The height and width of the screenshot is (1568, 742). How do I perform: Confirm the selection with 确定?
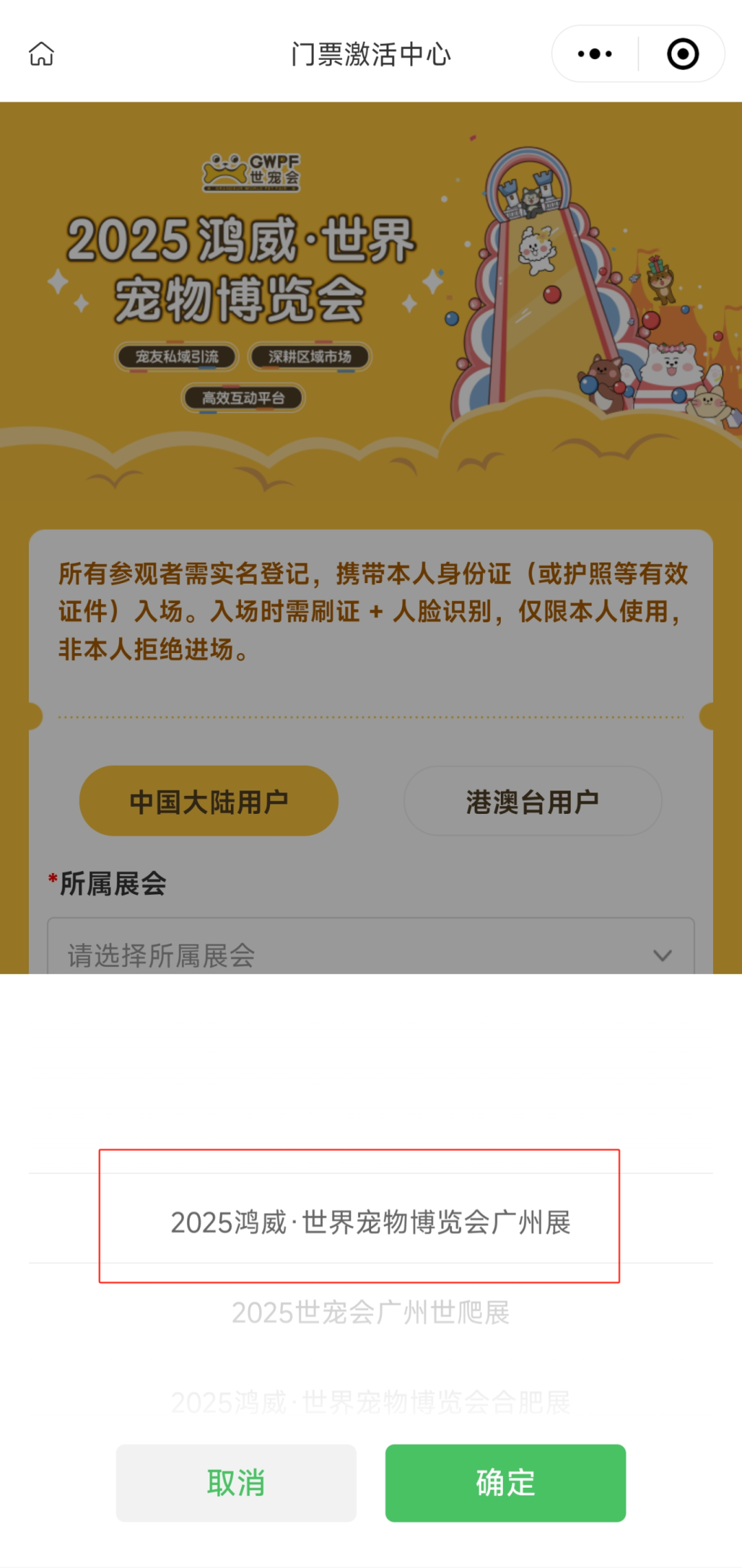(x=505, y=1483)
